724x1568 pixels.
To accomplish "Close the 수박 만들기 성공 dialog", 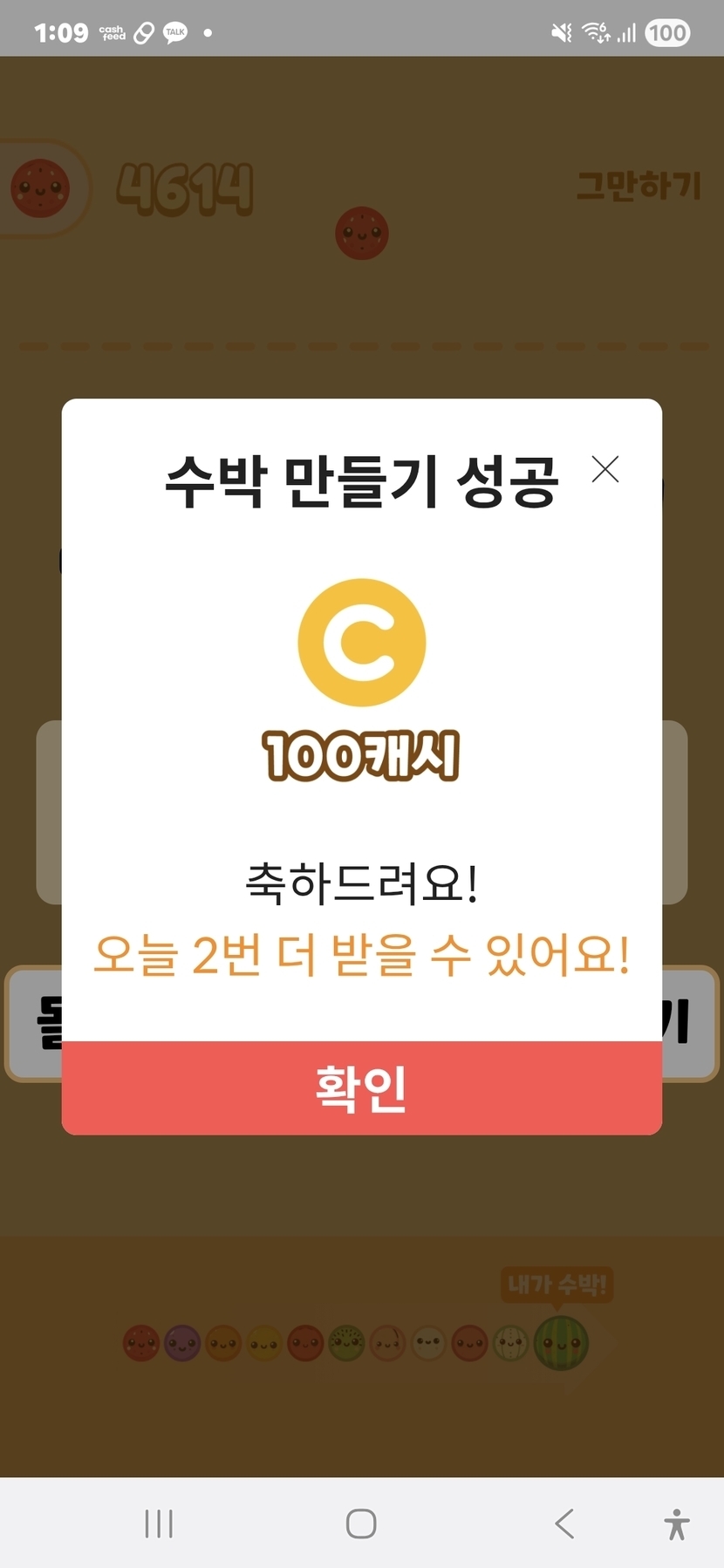I will coord(604,470).
